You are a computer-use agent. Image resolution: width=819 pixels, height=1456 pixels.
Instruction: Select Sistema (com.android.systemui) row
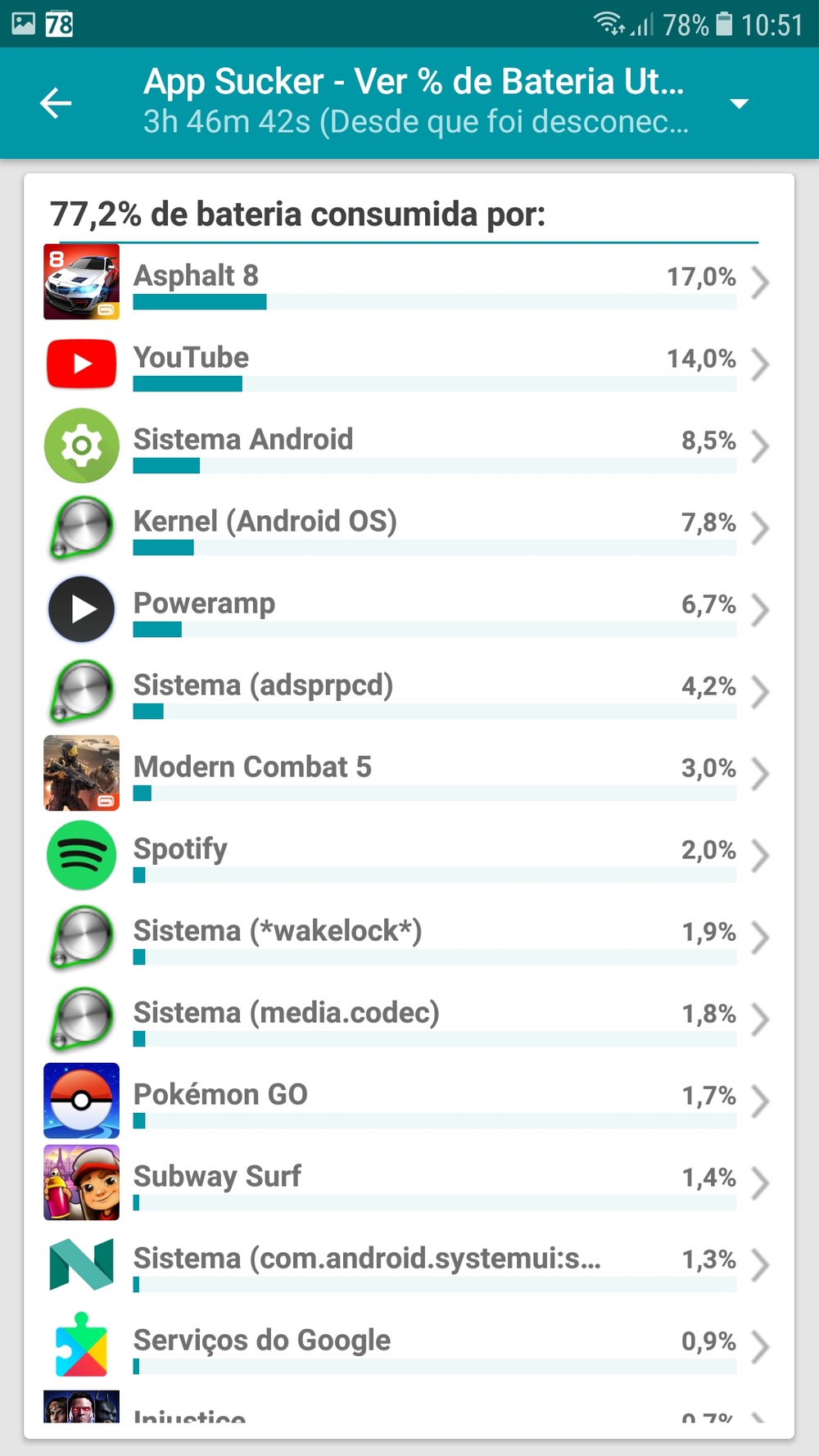click(x=409, y=1264)
